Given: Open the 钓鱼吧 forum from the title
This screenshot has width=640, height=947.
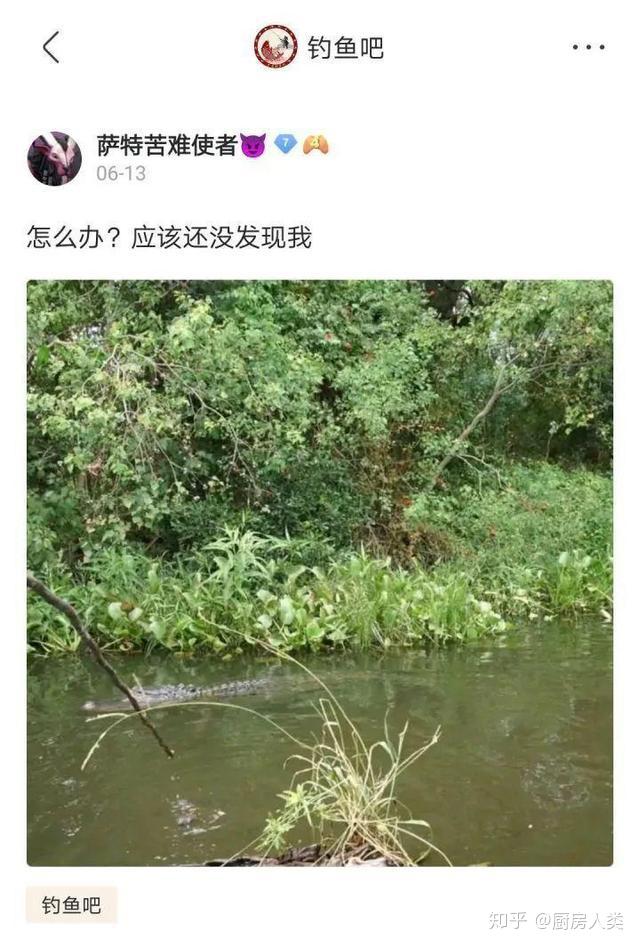Looking at the screenshot, I should click(x=344, y=47).
